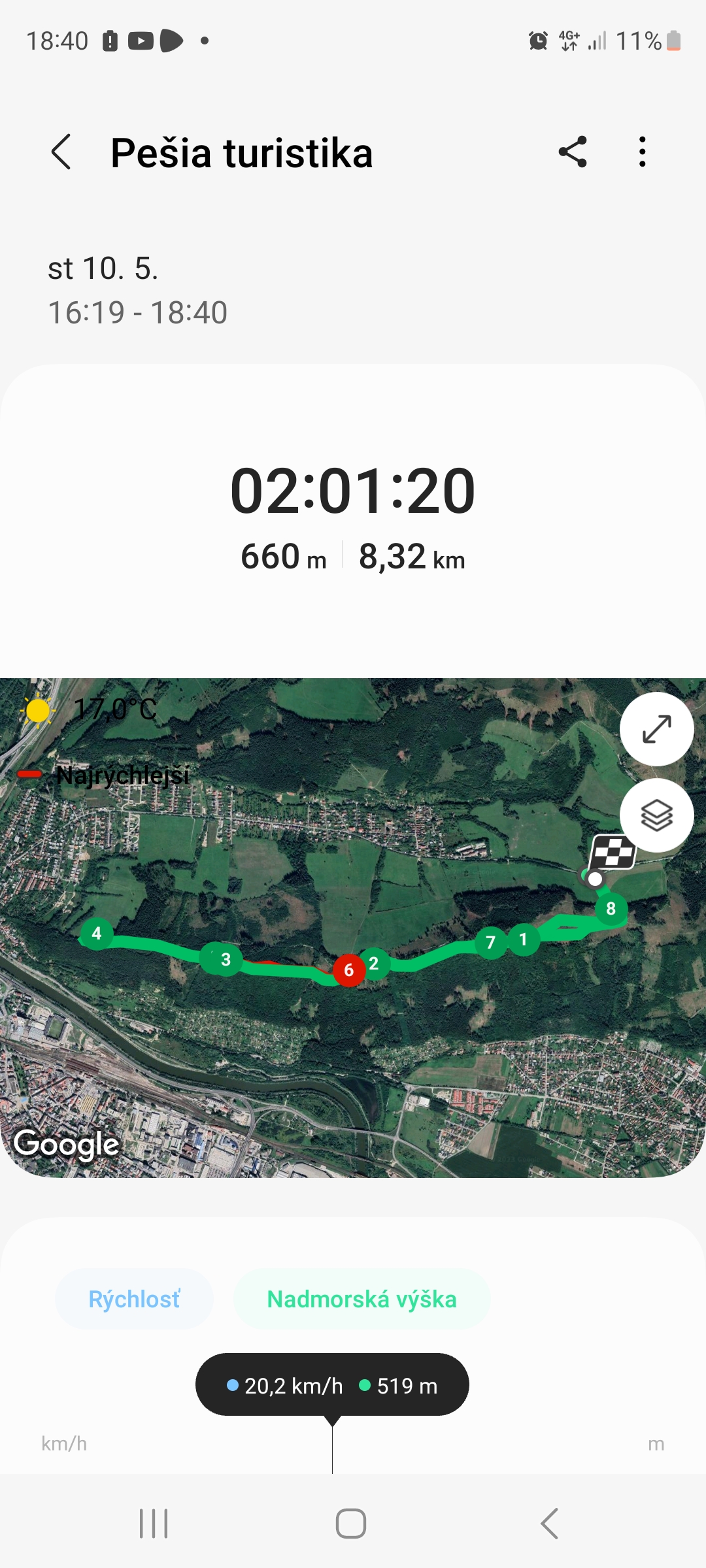Toggle the Rýchlosť chart chip
The height and width of the screenshot is (1568, 706).
(134, 1299)
